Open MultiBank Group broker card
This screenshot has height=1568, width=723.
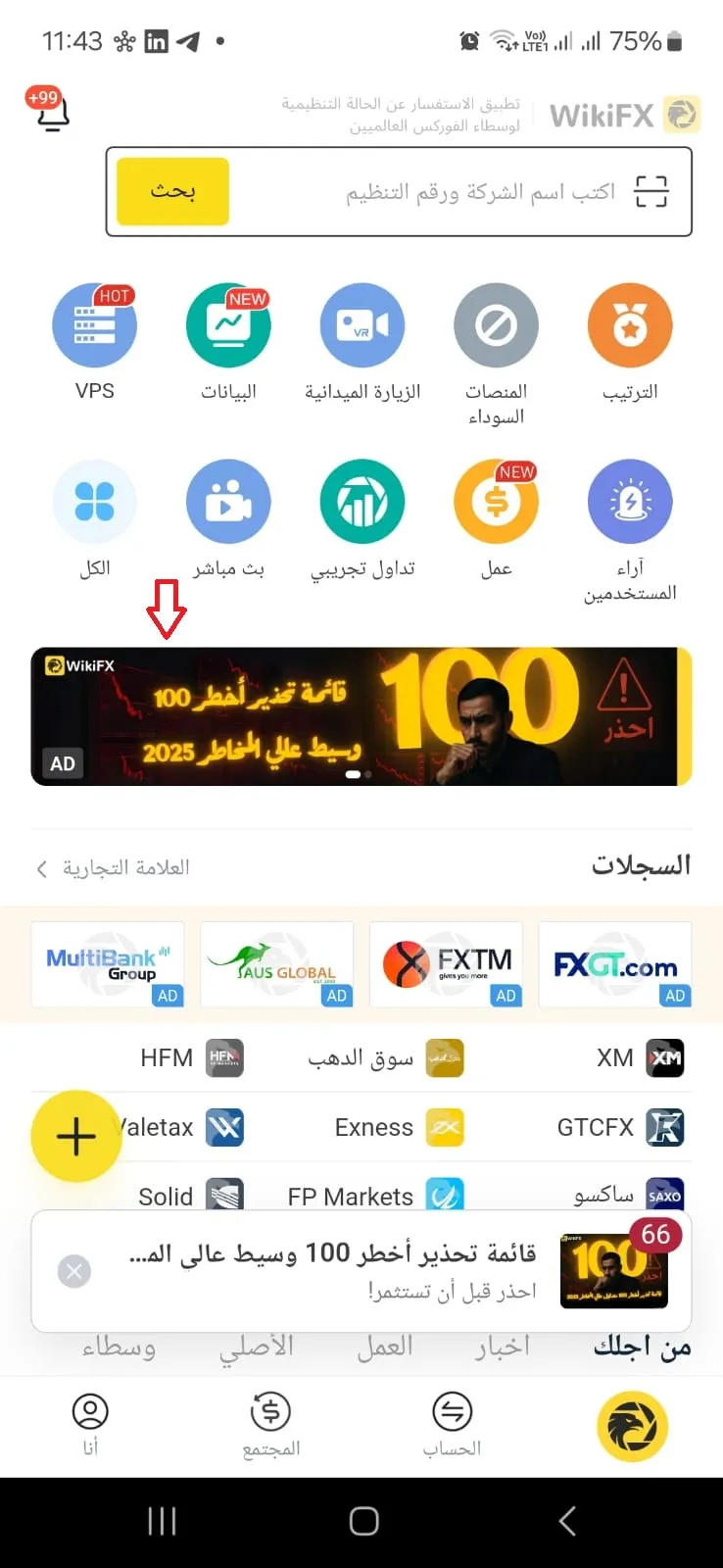point(108,964)
